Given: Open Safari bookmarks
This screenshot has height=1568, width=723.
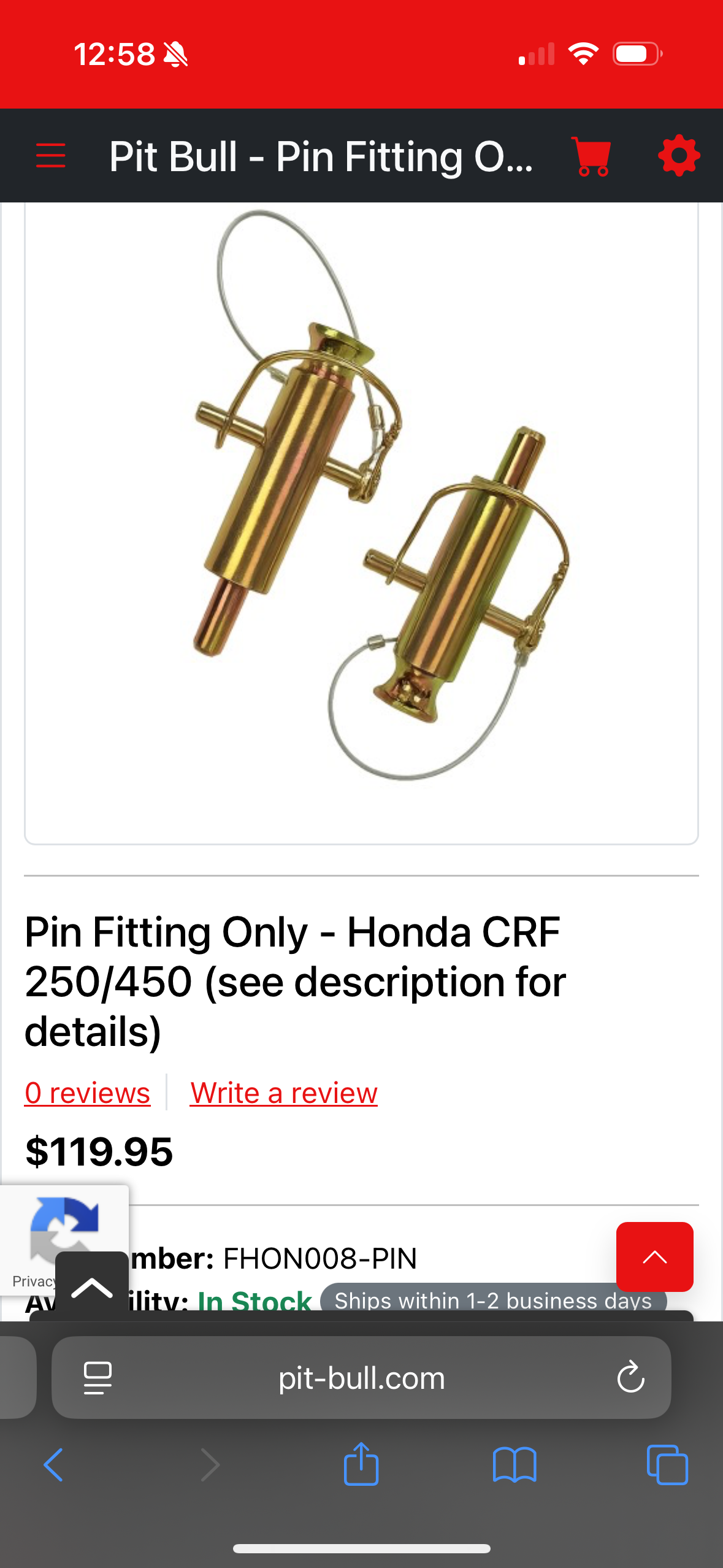Looking at the screenshot, I should click(x=515, y=1465).
